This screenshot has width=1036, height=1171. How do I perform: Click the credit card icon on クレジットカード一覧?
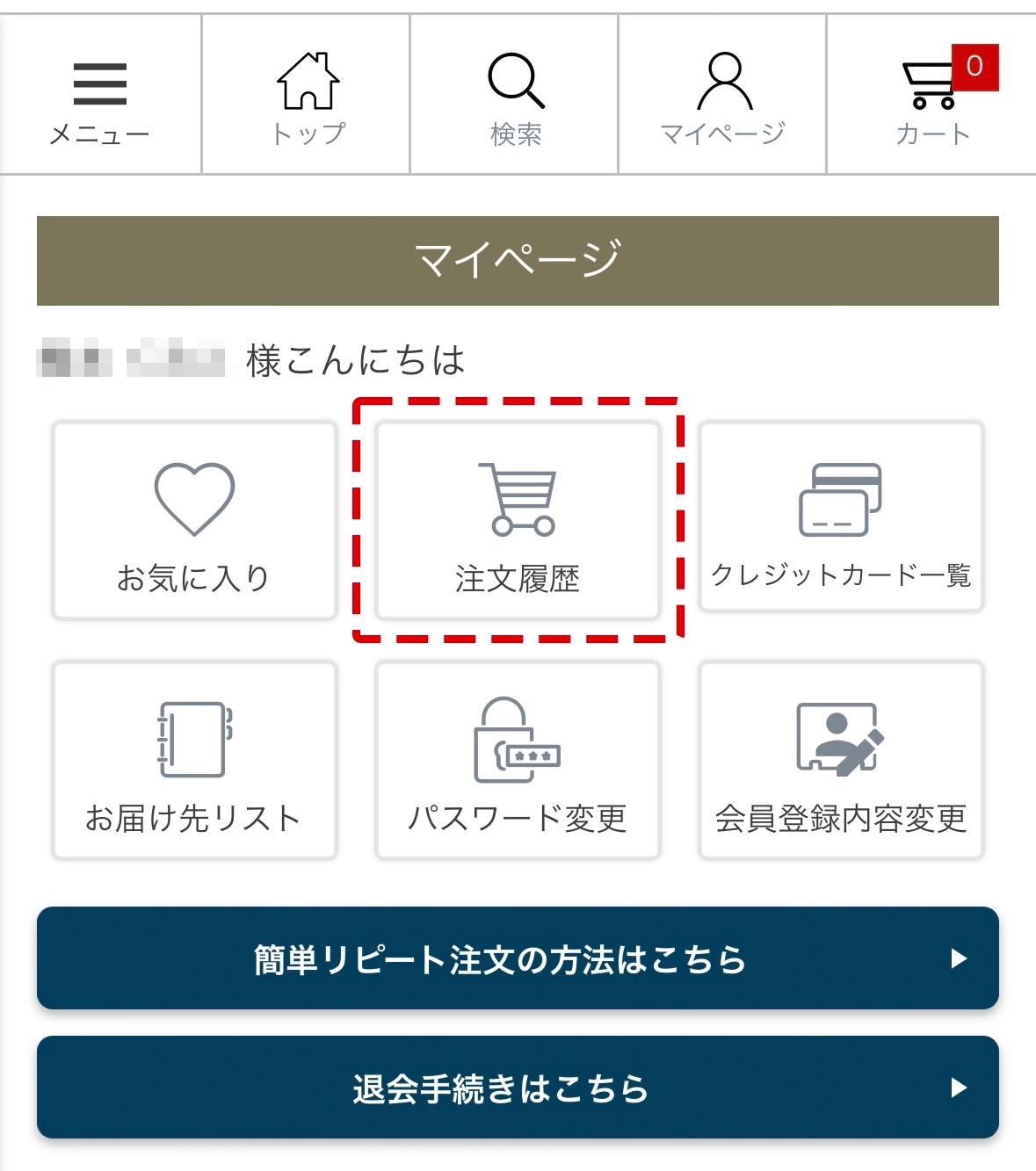(x=841, y=496)
